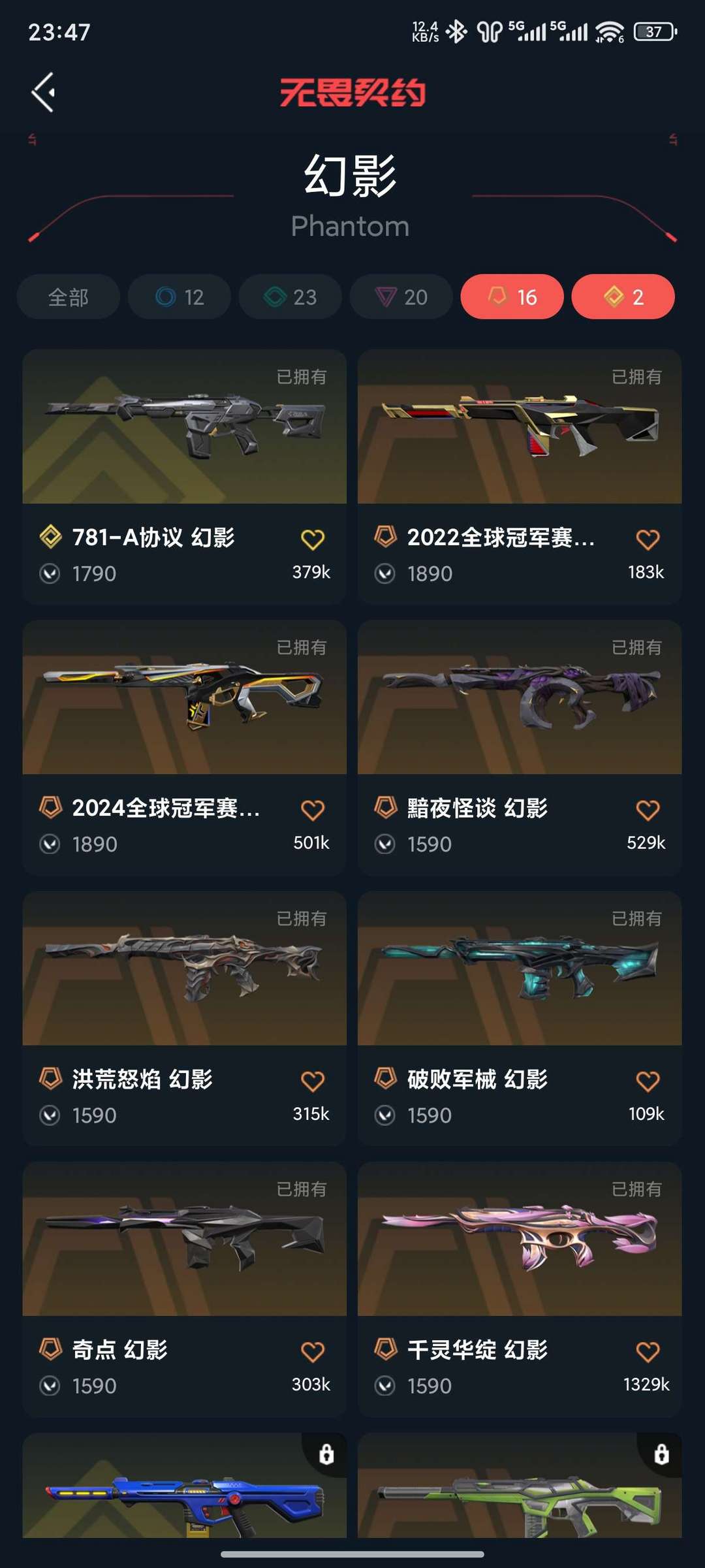This screenshot has width=705, height=1568.
Task: Open the 洪荒怒焰 幻影 skin card
Action: click(x=185, y=1019)
